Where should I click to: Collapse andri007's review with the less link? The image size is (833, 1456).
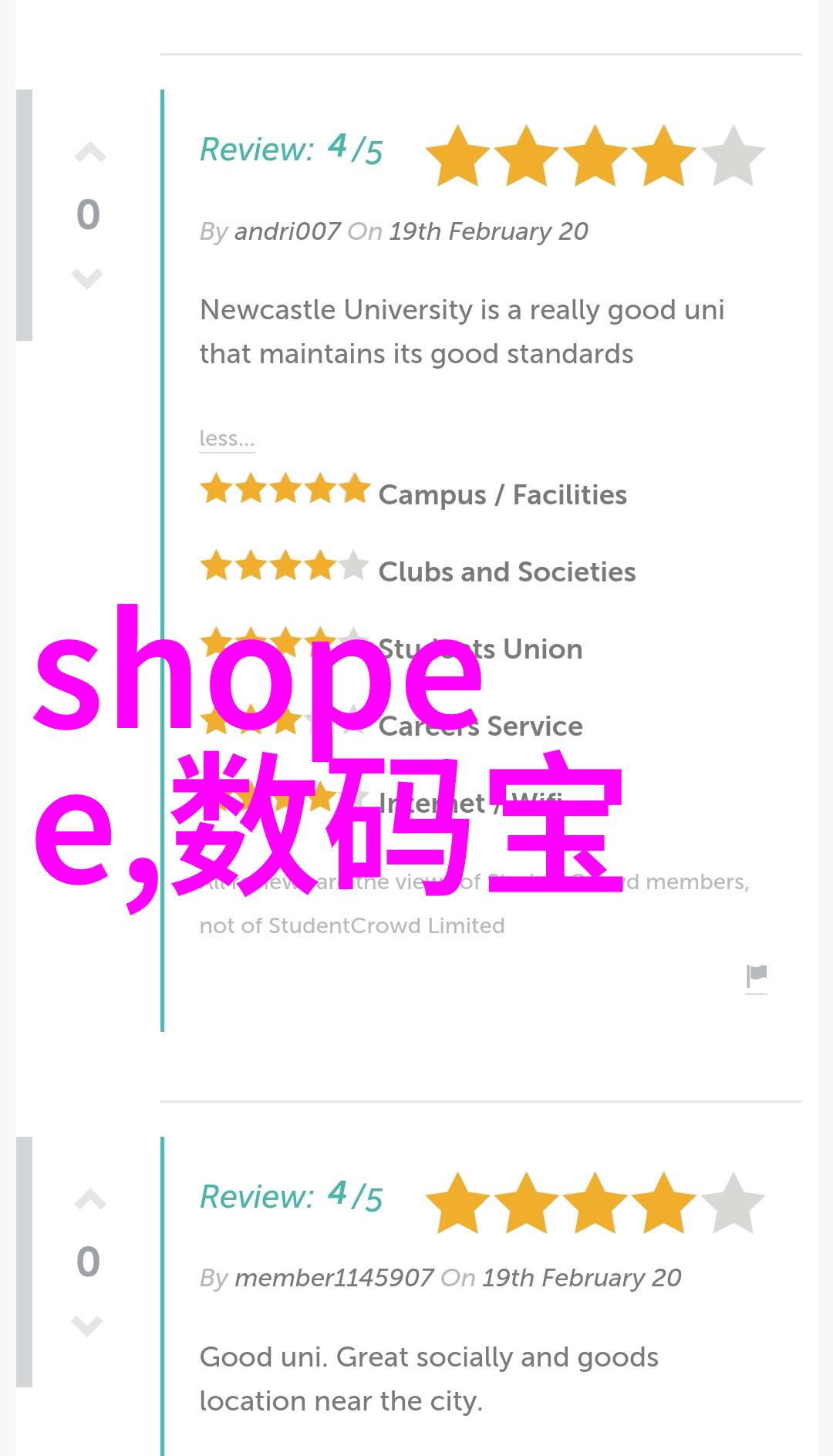[226, 439]
